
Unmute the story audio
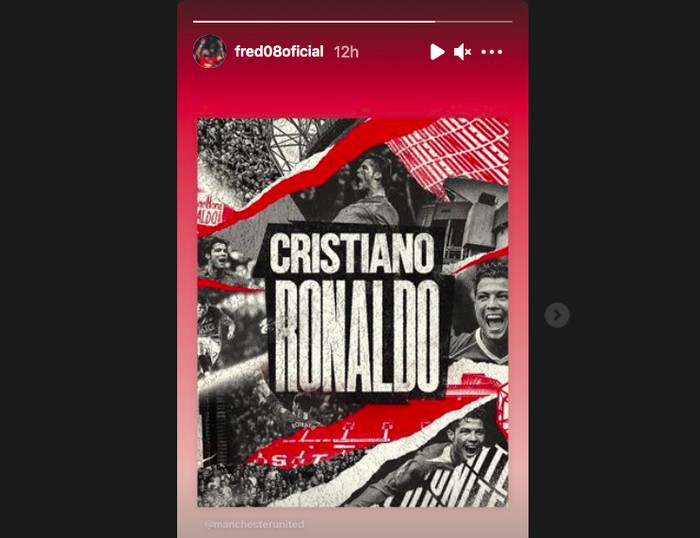462,52
